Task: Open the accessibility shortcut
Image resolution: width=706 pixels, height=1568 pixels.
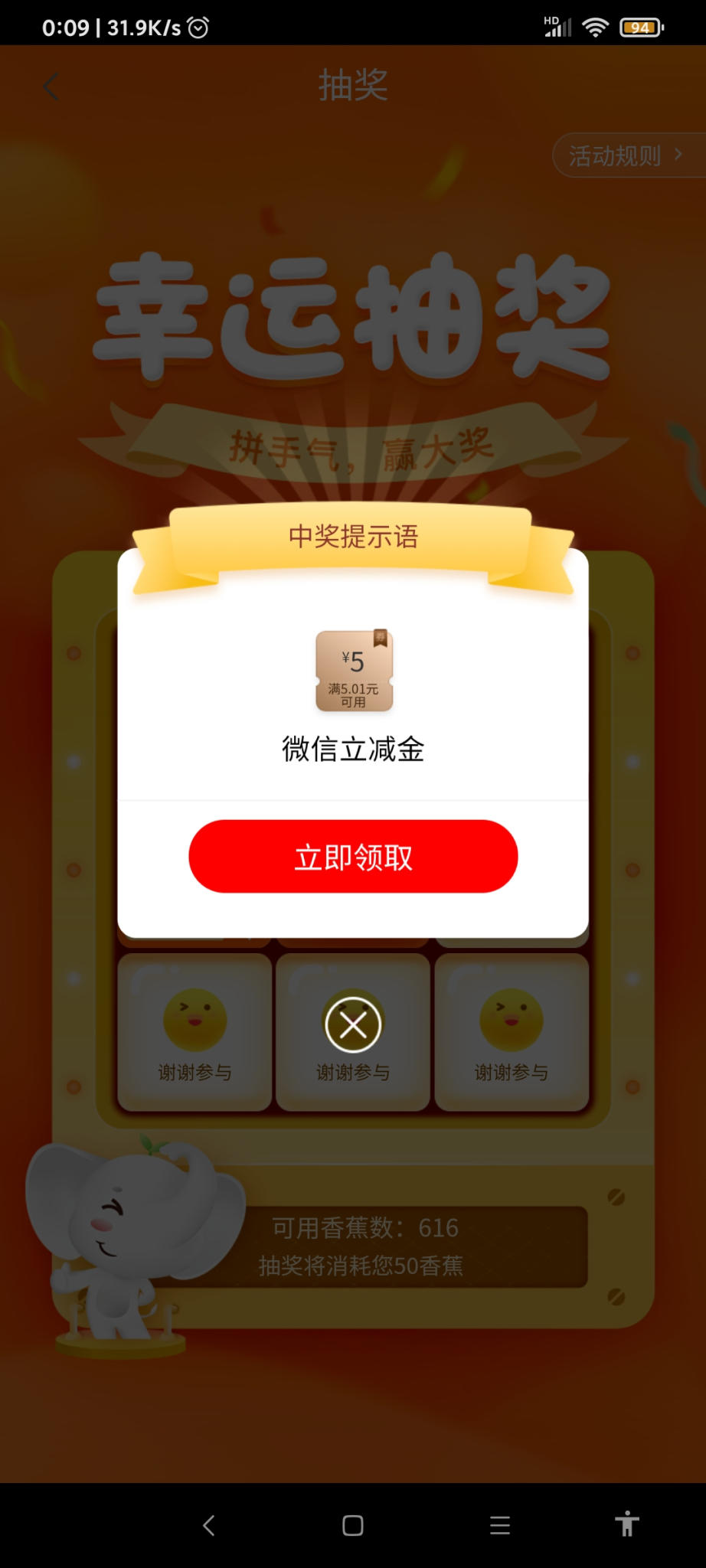Action: pyautogui.click(x=626, y=1524)
